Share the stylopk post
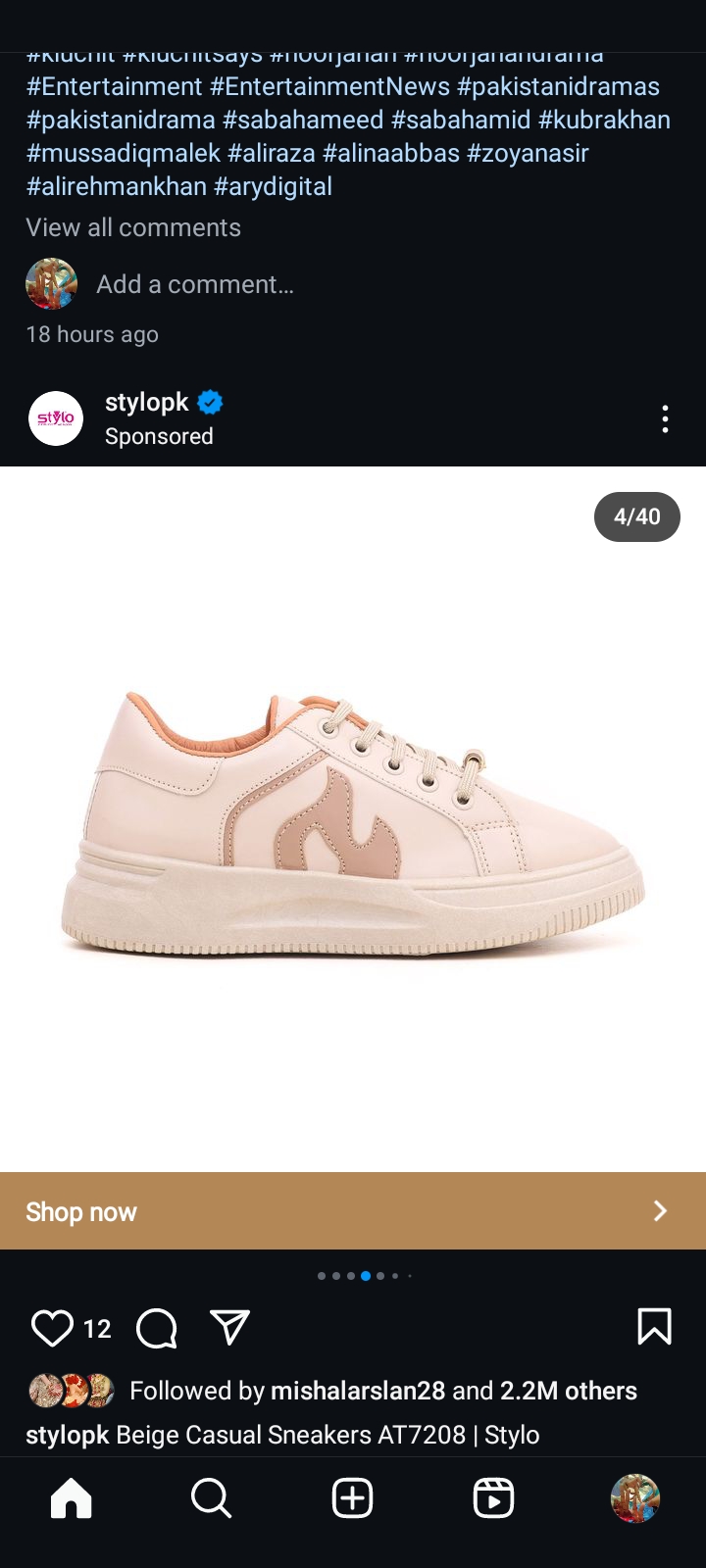This screenshot has width=706, height=1568. (x=230, y=1327)
